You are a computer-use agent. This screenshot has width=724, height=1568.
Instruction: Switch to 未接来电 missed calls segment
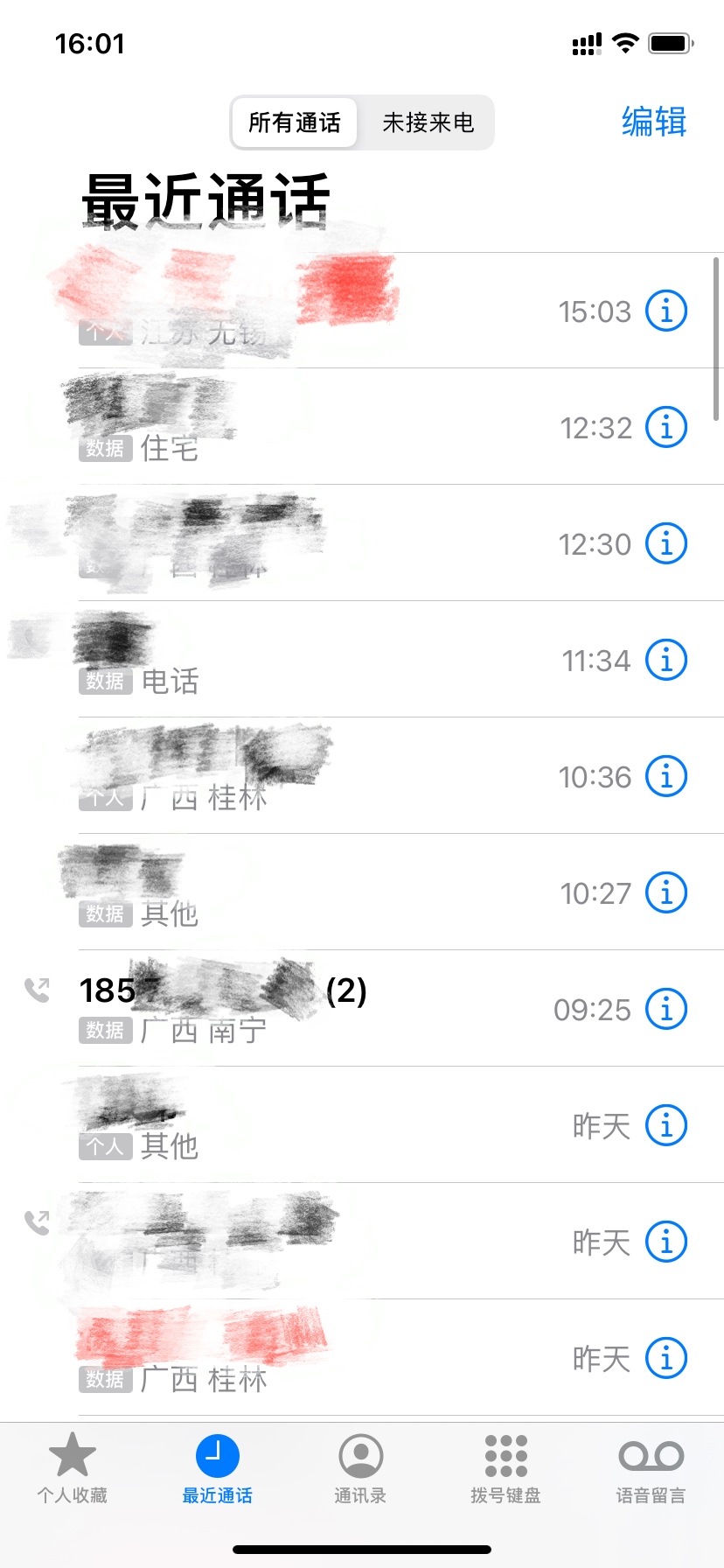(428, 122)
